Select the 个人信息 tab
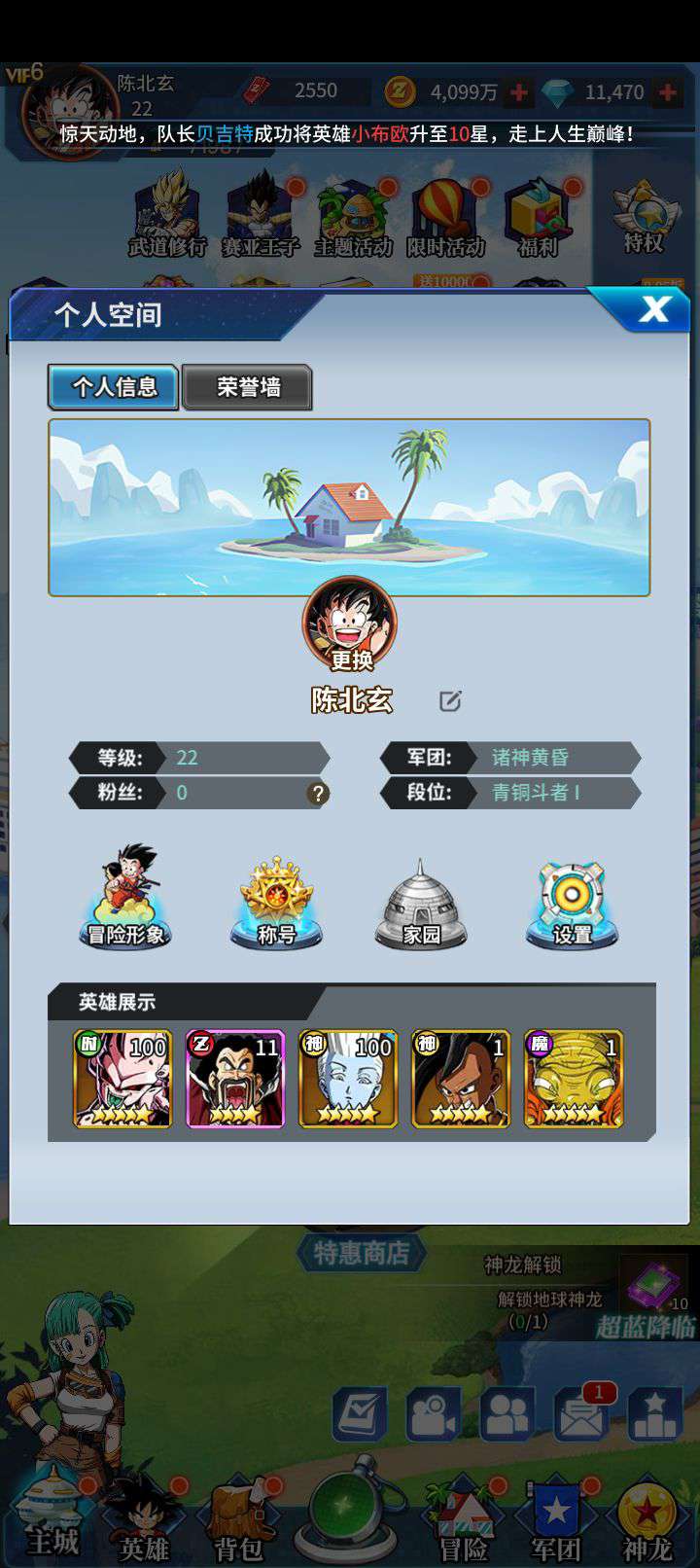Screen dimensions: 700x1568 pyautogui.click(x=114, y=387)
